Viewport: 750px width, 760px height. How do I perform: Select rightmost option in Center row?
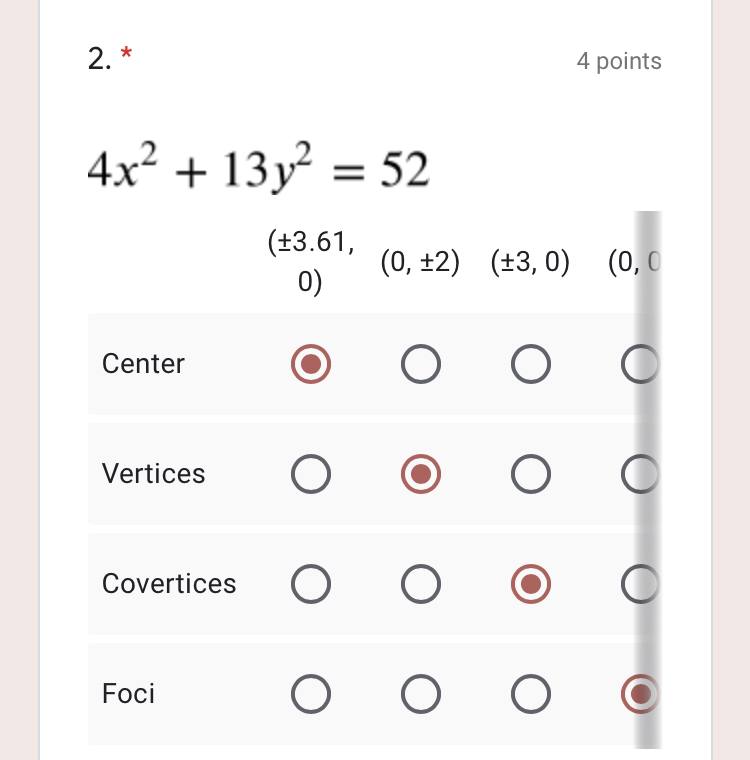640,364
